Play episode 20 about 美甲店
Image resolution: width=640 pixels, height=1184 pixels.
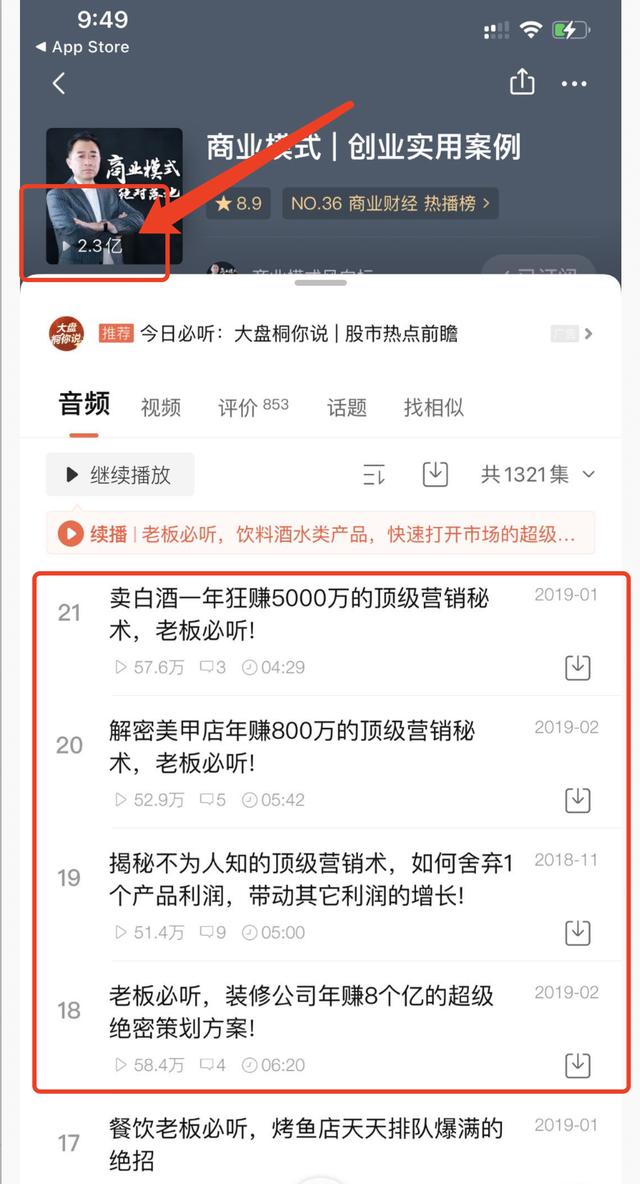pos(300,747)
